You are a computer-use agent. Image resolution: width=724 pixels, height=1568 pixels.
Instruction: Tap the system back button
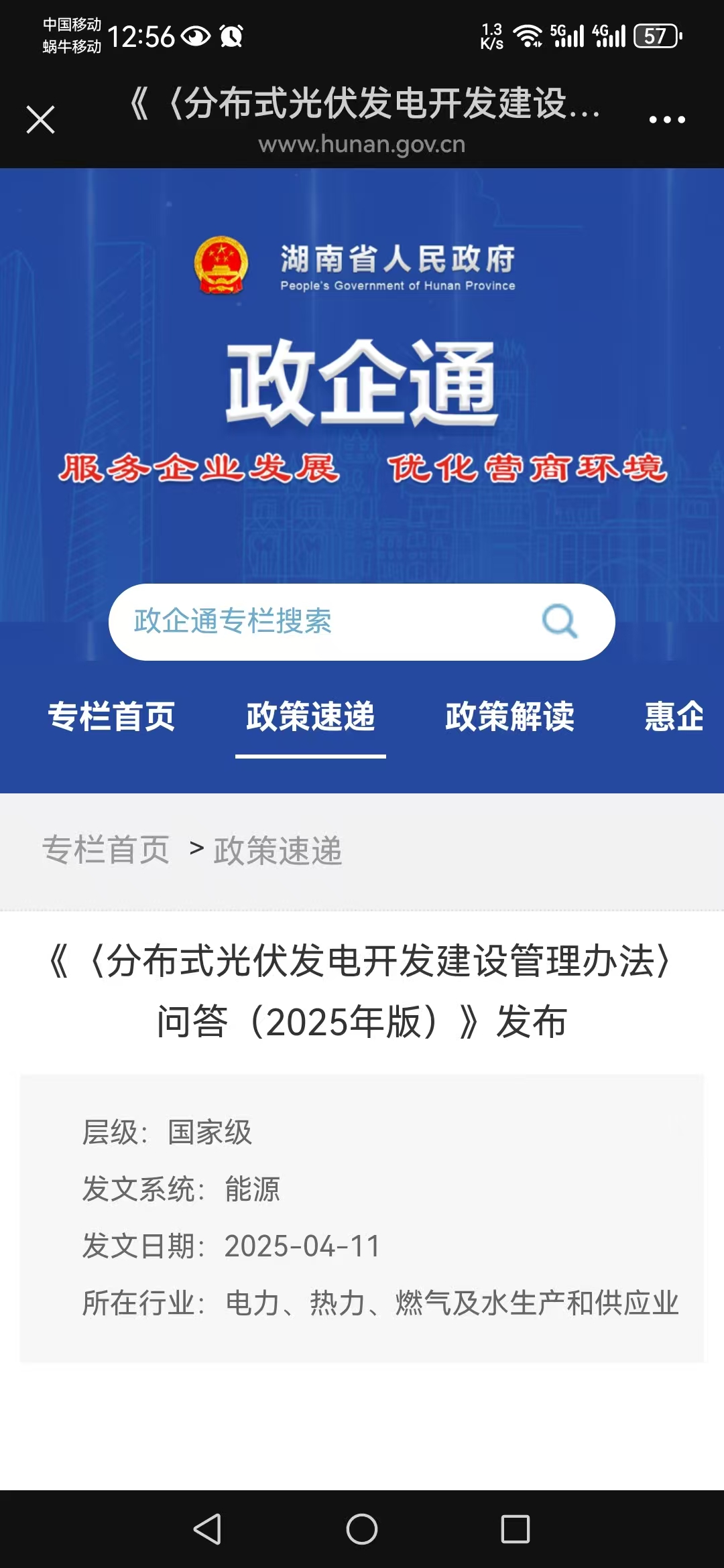[207, 1529]
